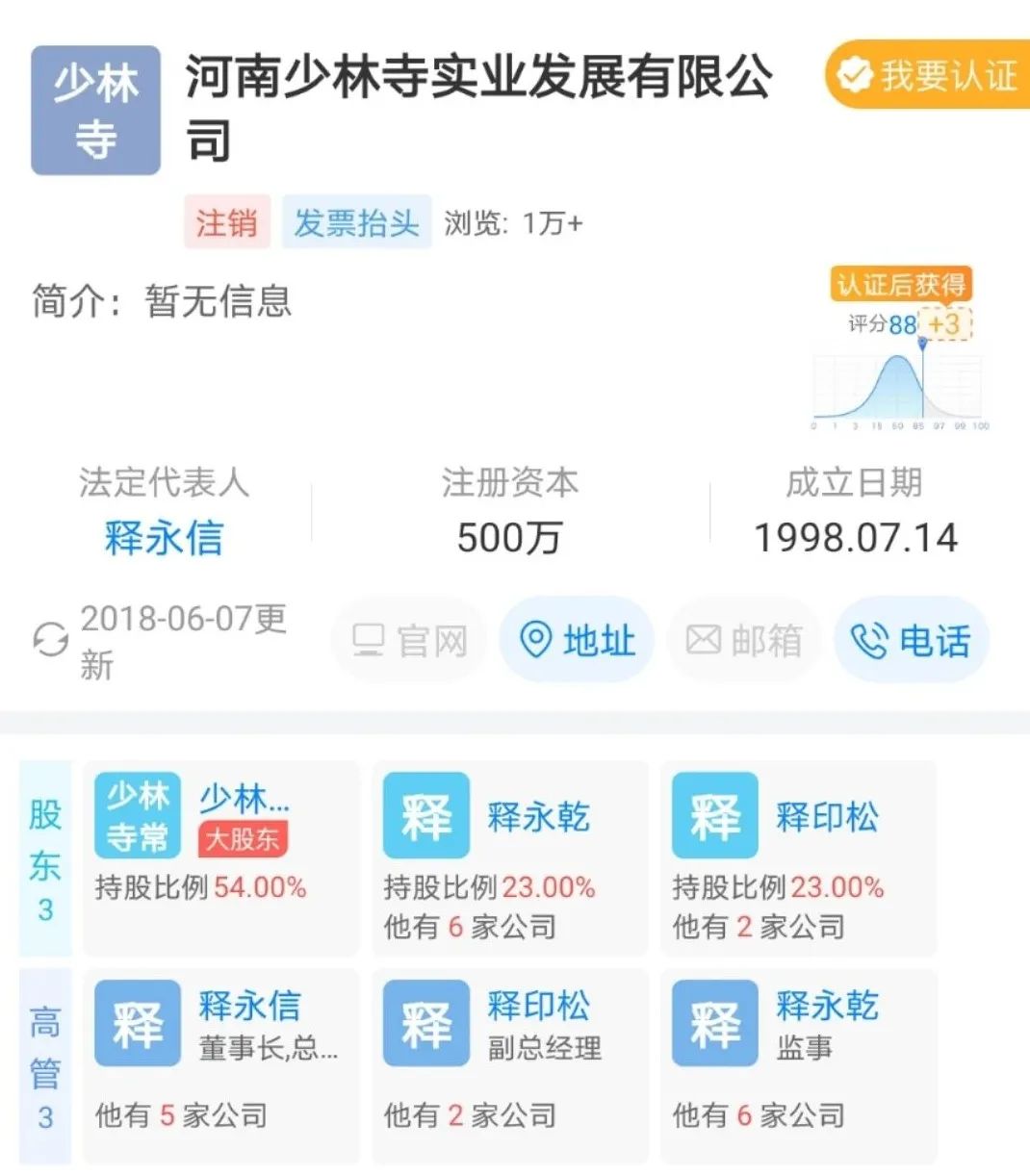View shareholder 释印松 with 23.00% stake

click(x=798, y=856)
